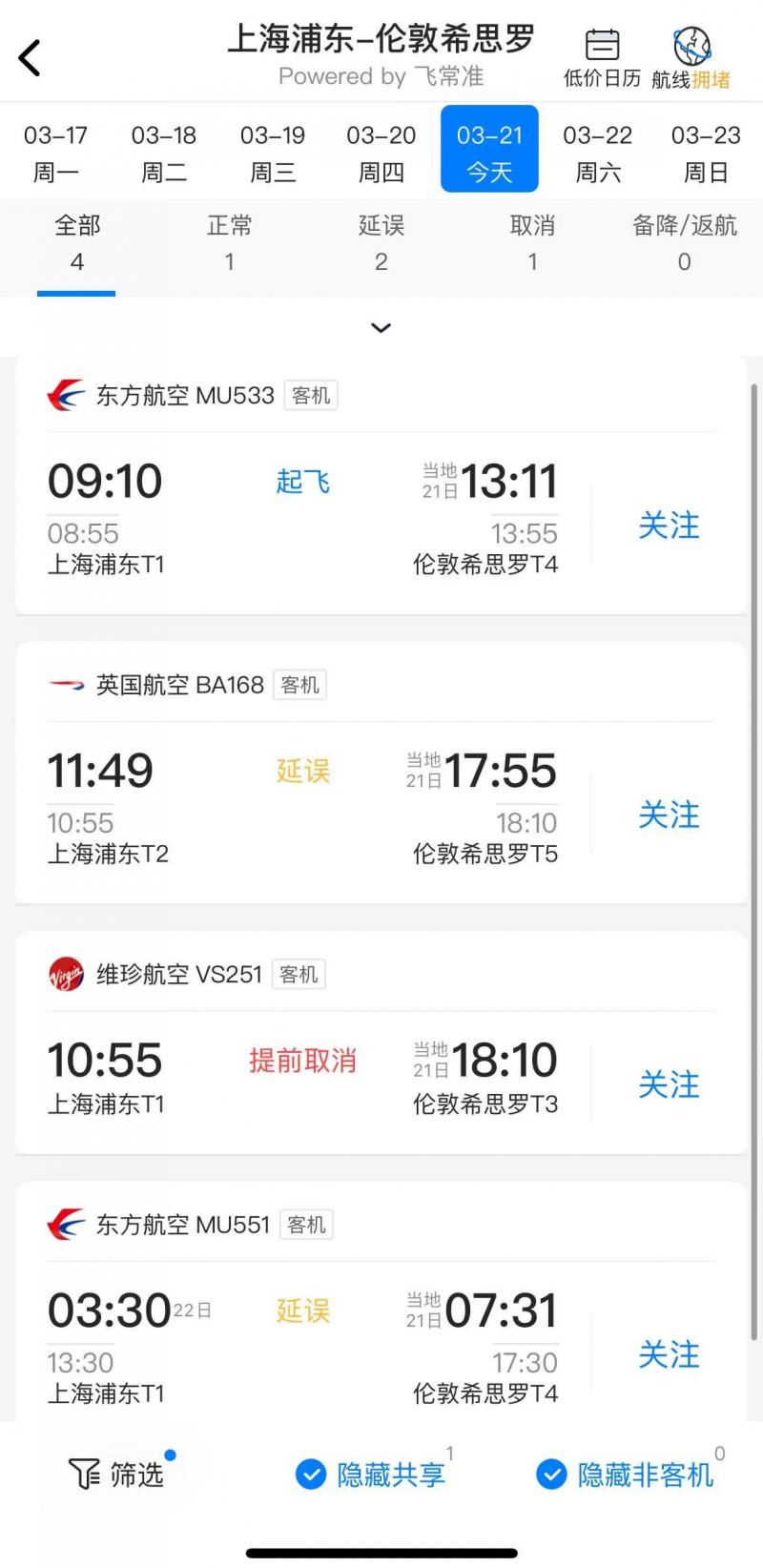Filter by 取消 cancelled flights
Image resolution: width=763 pixels, height=1568 pixels.
[532, 244]
